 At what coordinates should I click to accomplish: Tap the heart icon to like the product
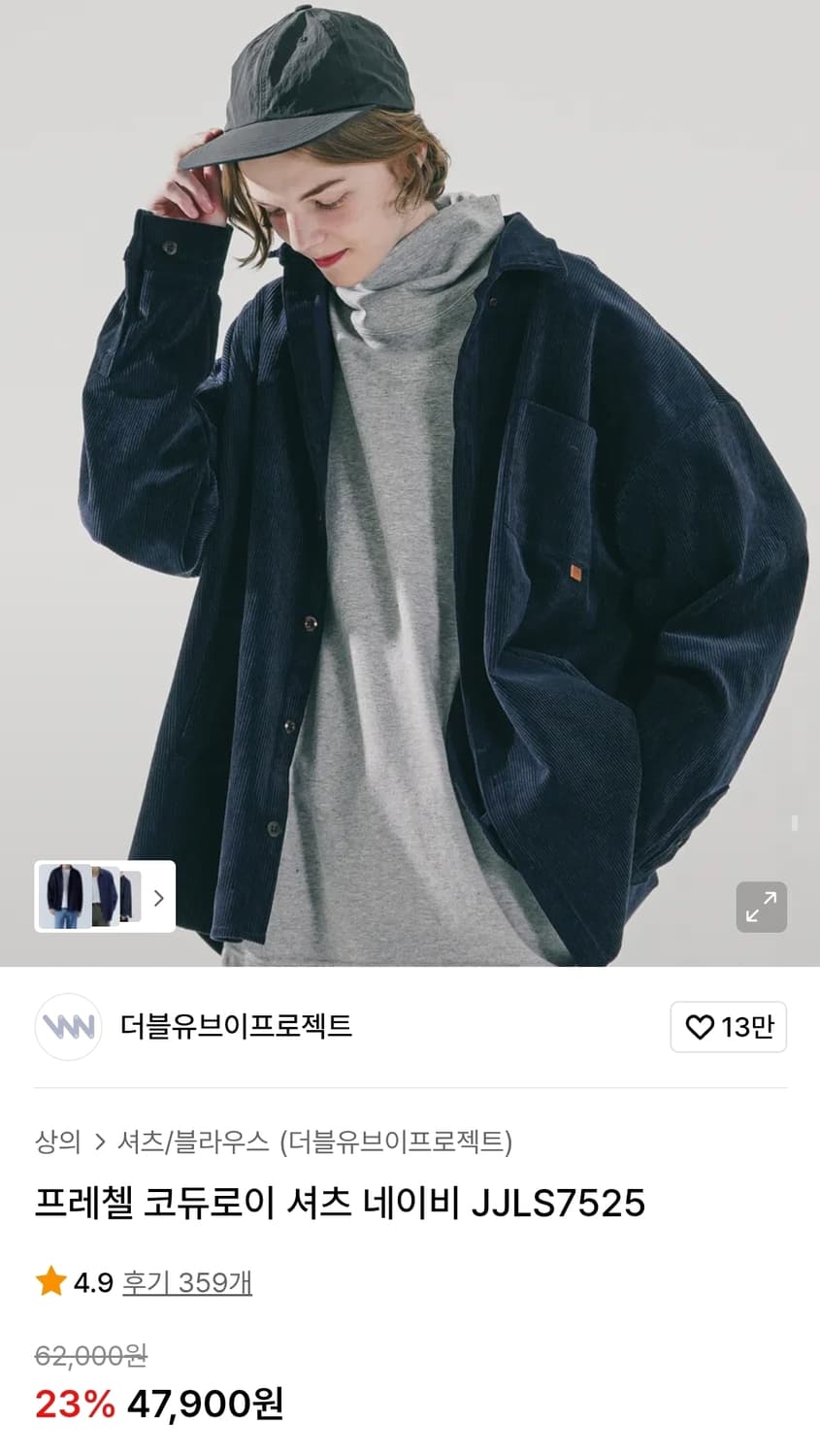702,1027
